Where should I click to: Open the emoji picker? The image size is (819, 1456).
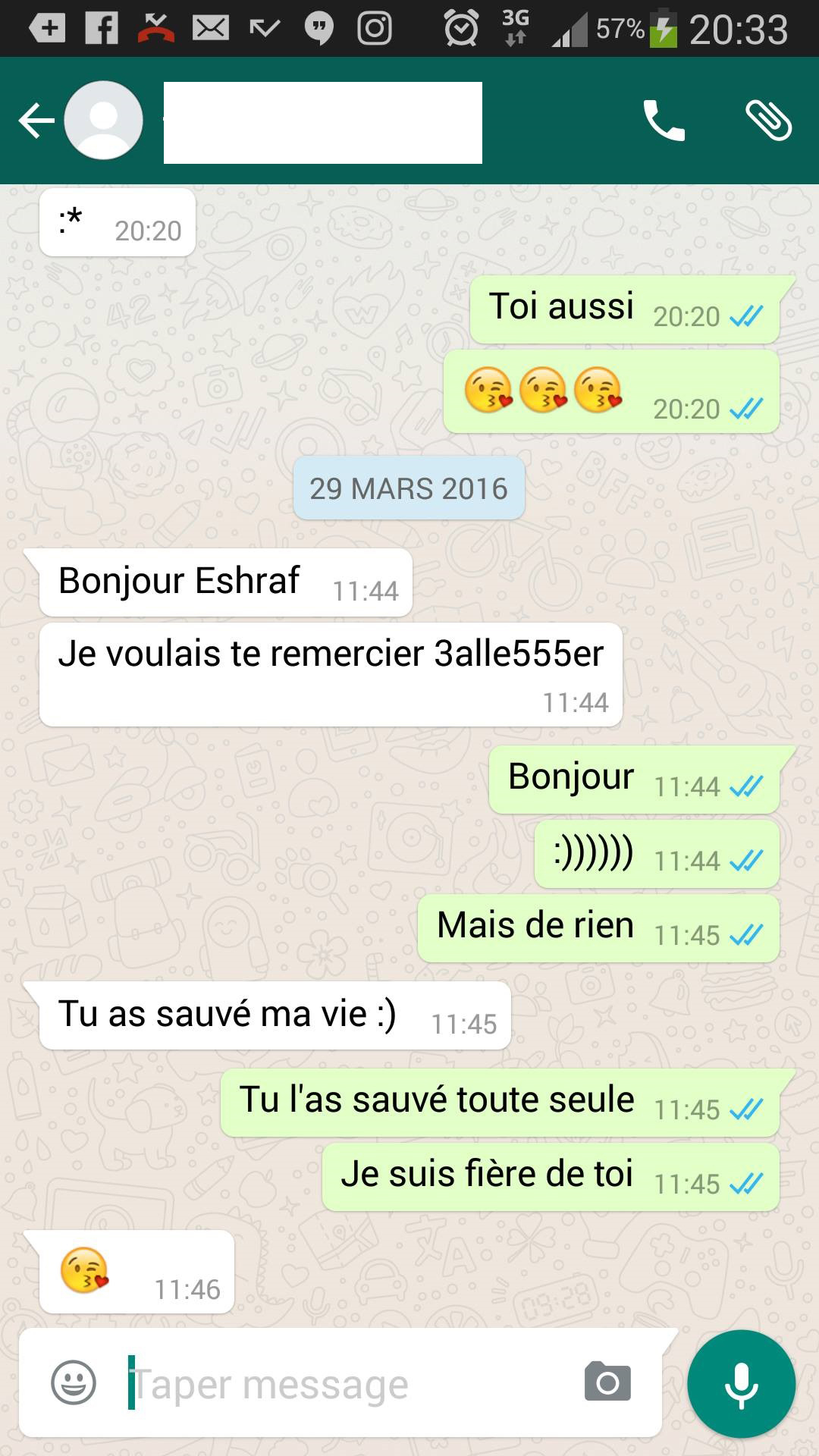click(74, 1382)
